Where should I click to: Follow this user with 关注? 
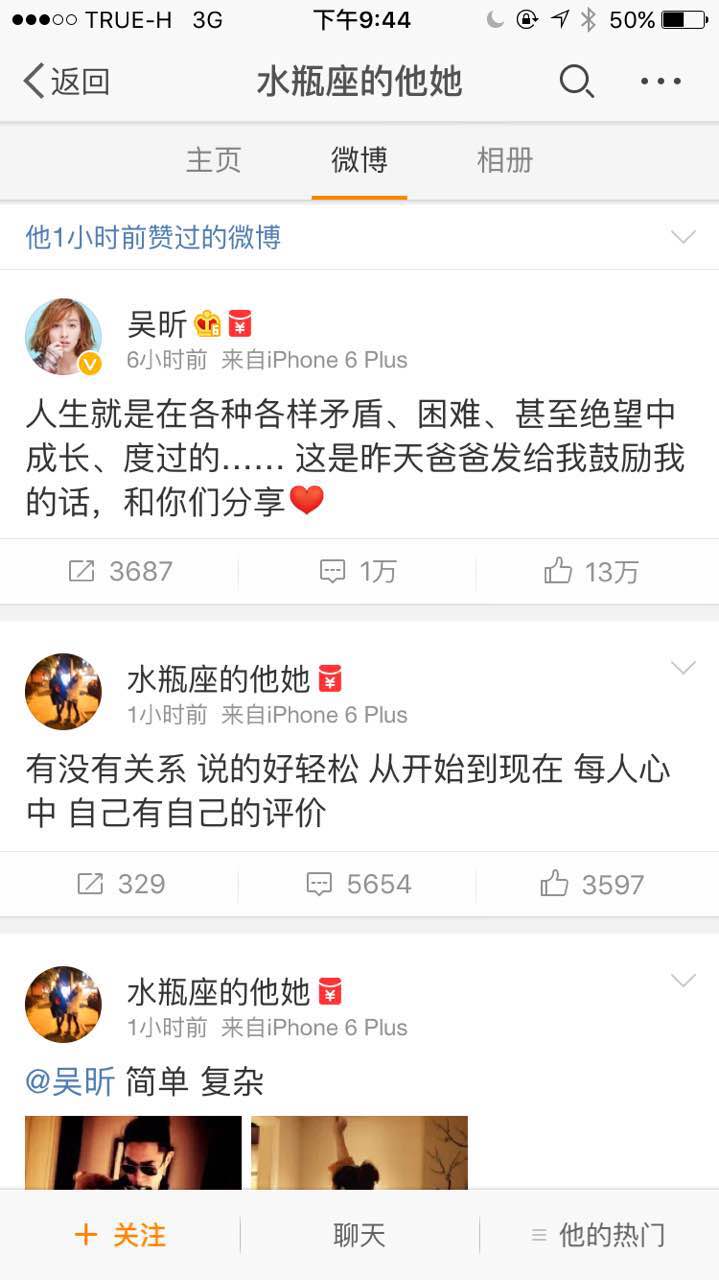coord(120,1235)
